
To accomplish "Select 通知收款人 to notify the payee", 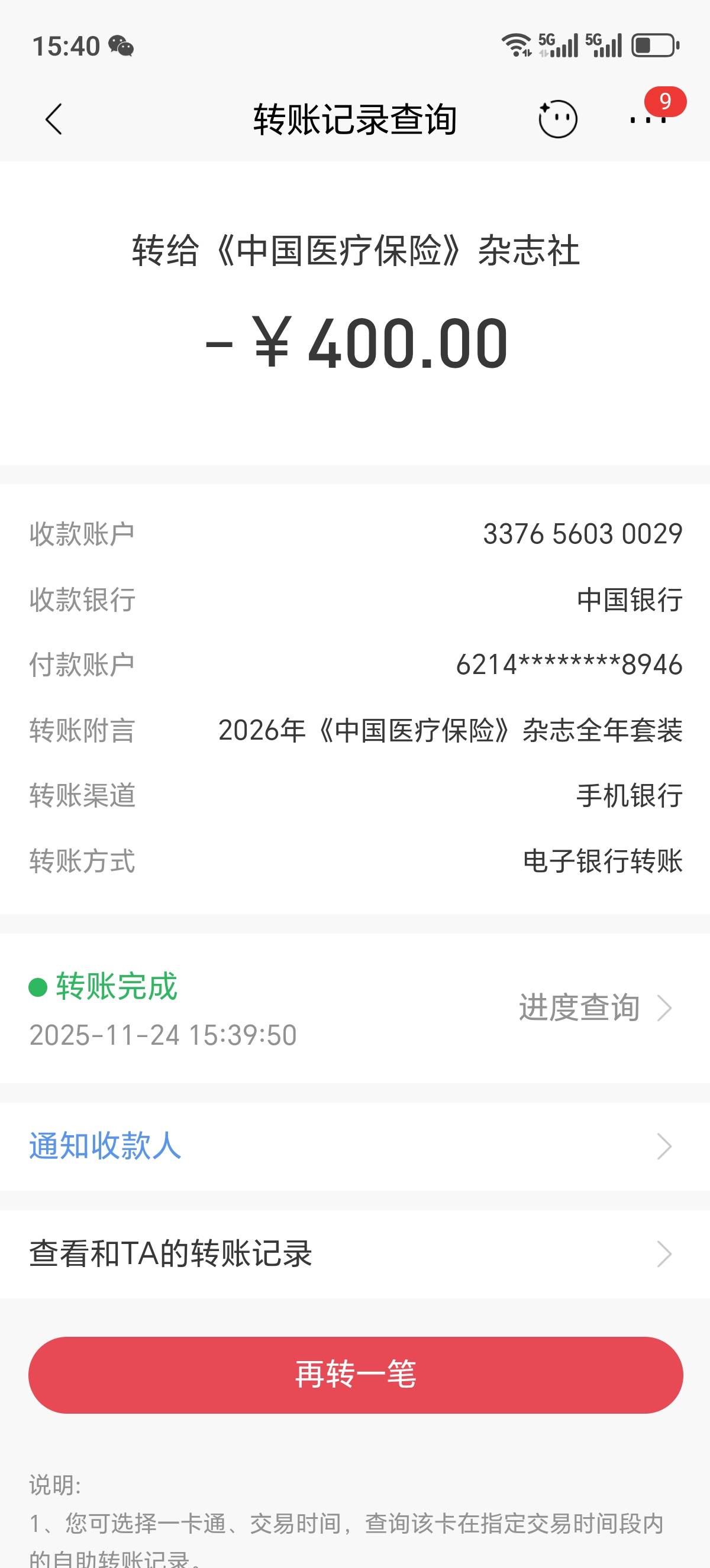I will 354,1146.
